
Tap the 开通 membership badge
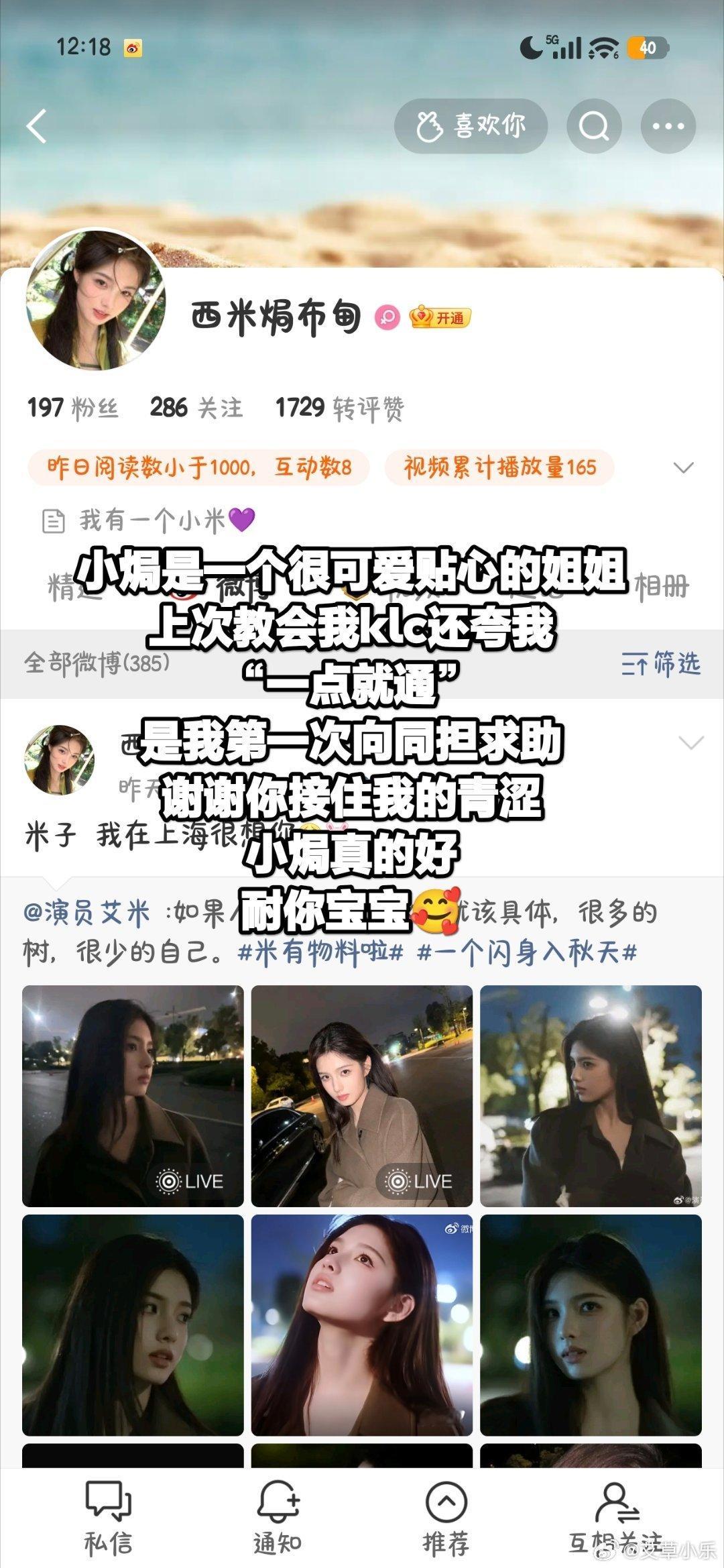(x=440, y=317)
